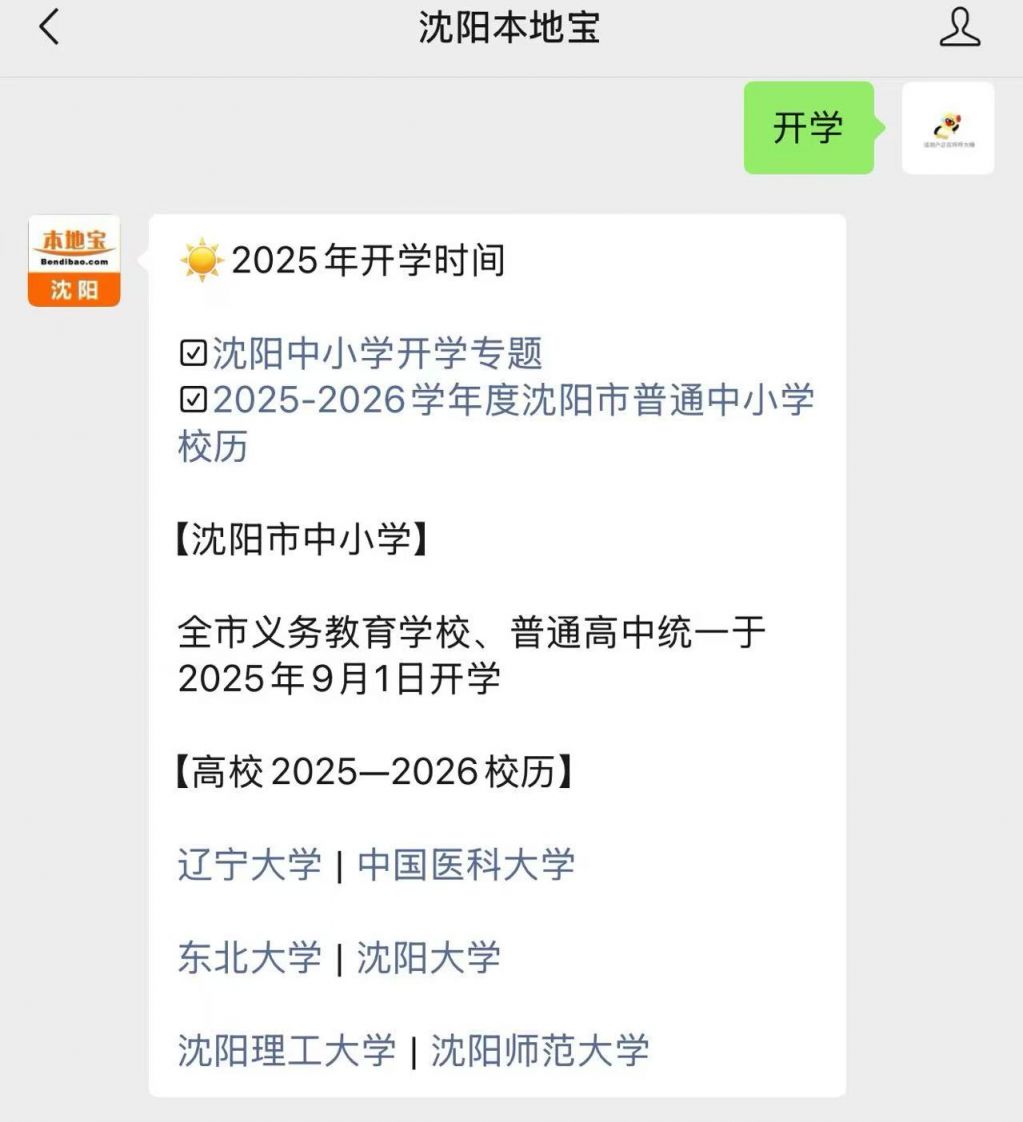Go back from the 沈阳本地宝 chat
The height and width of the screenshot is (1122, 1023).
click(49, 28)
